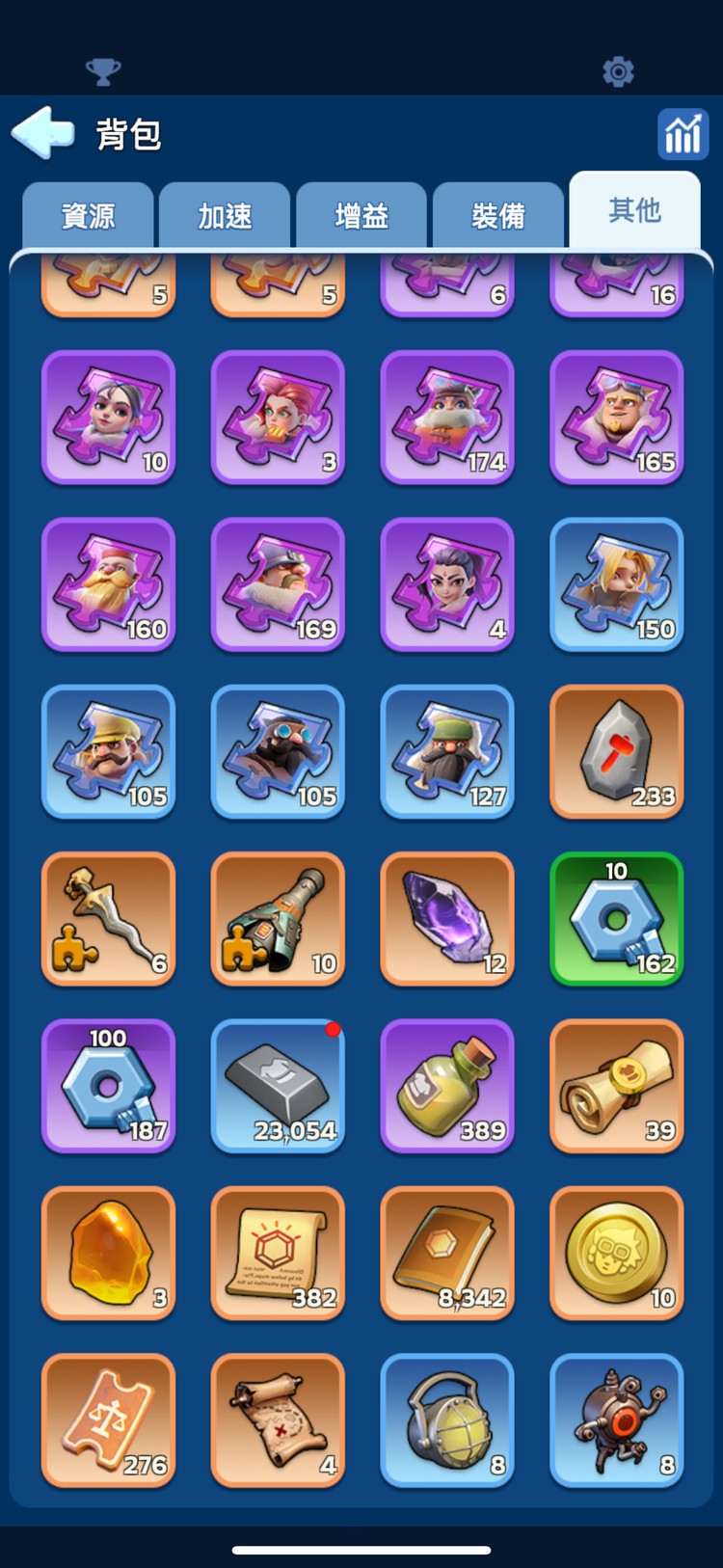Viewport: 723px width, 1568px height.
Task: Open the green potion bottle item 389
Action: pyautogui.click(x=447, y=1086)
